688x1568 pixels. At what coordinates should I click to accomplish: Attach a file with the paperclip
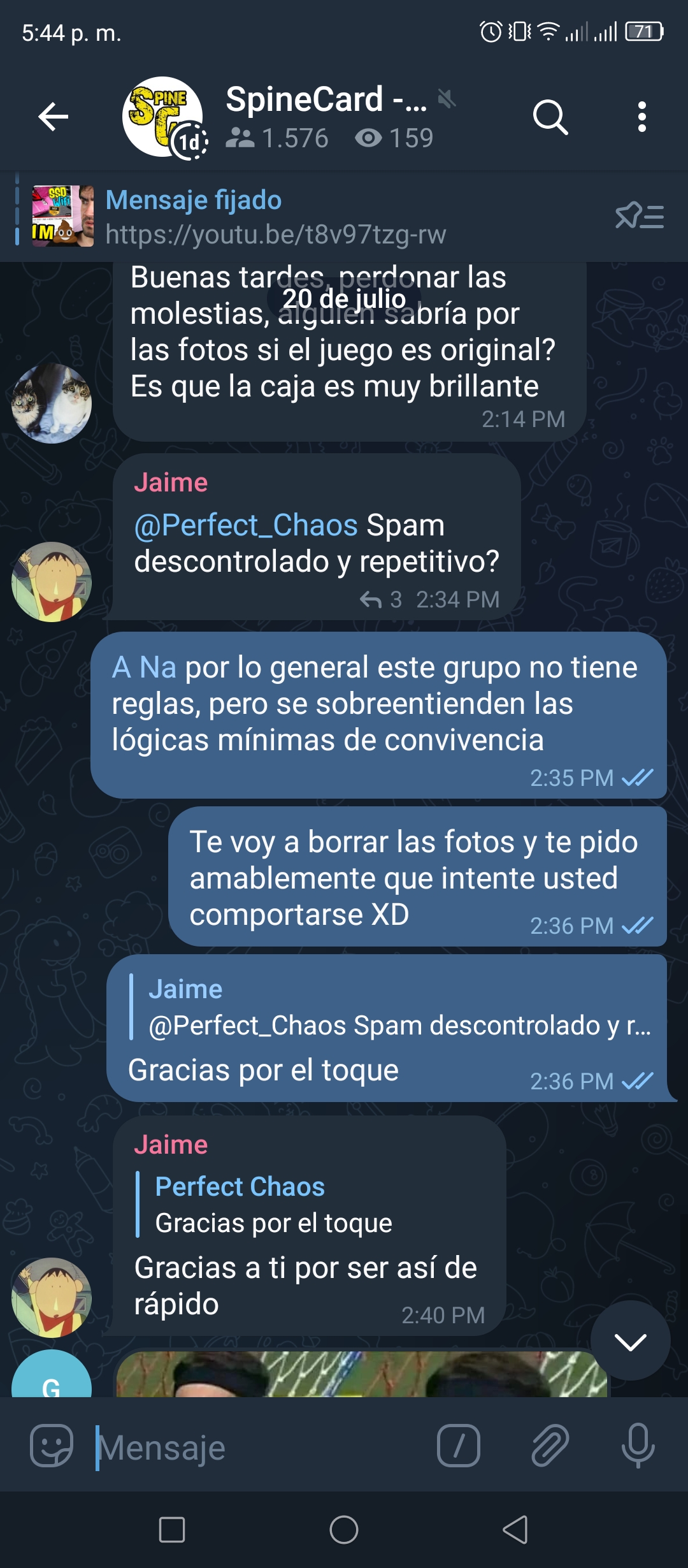550,1446
